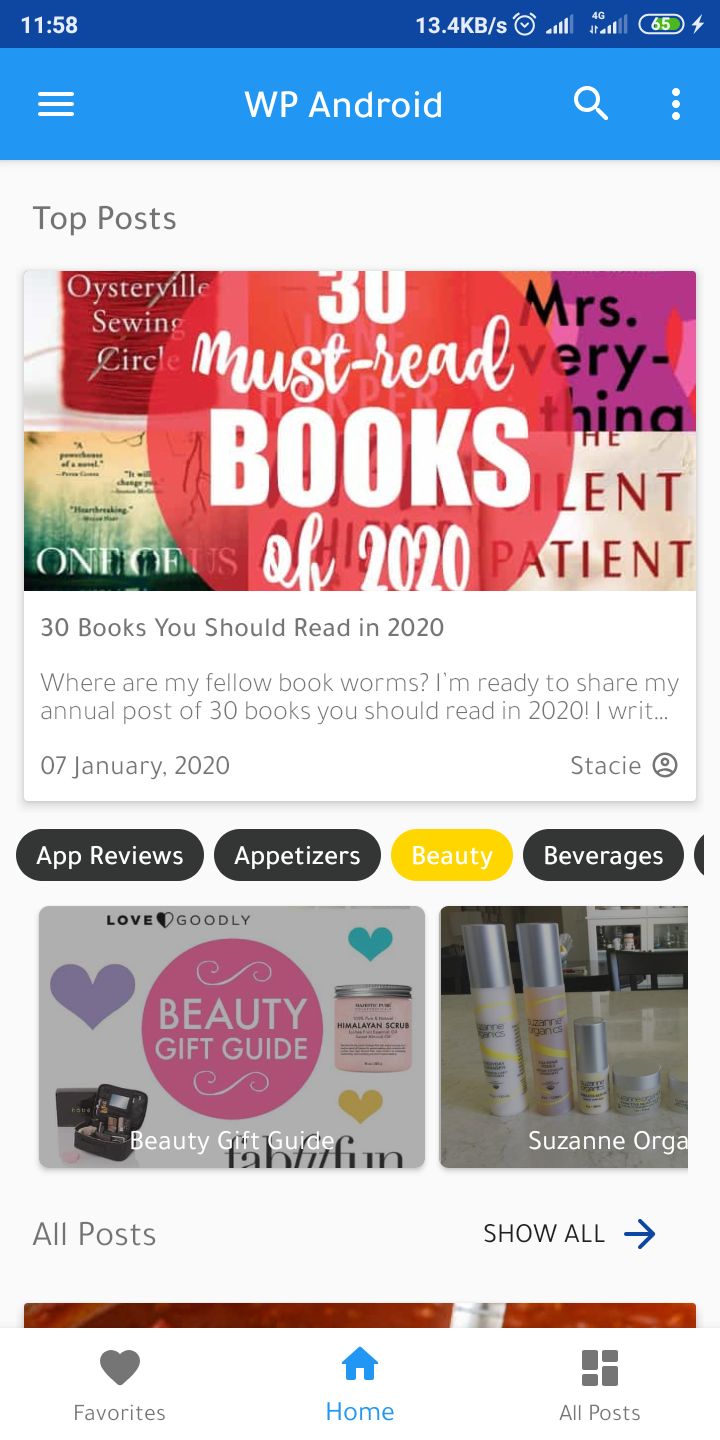Open the three-dot overflow menu
The height and width of the screenshot is (1440, 720).
click(x=676, y=104)
